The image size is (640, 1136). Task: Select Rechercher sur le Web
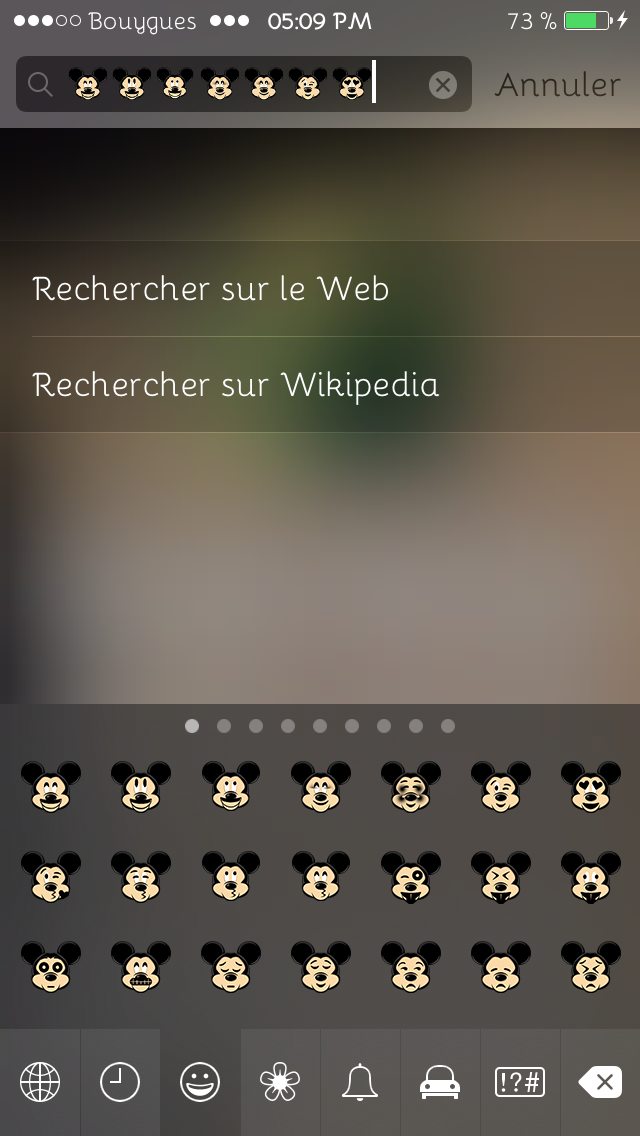320,288
